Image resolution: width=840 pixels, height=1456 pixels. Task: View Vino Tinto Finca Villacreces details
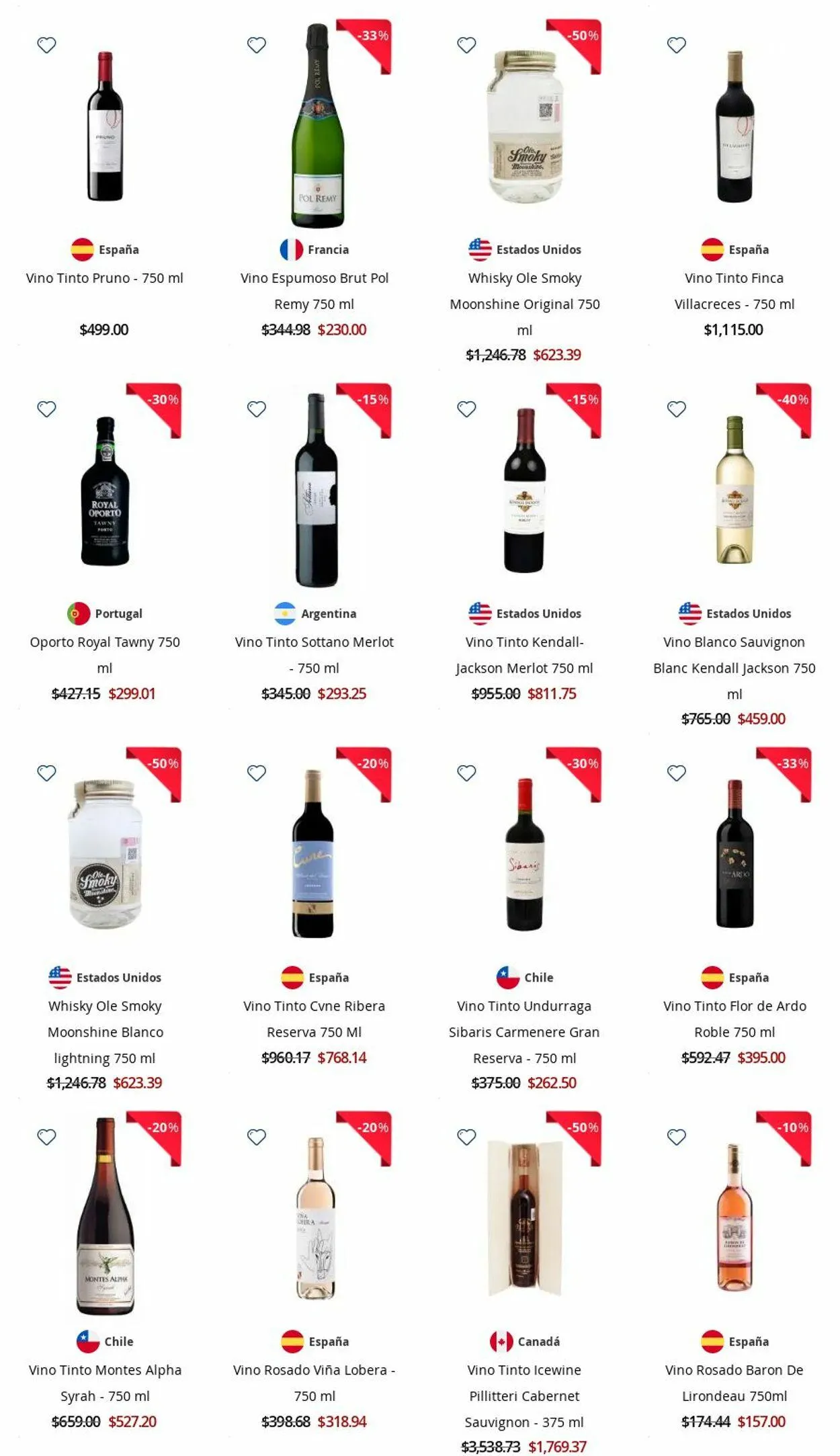tap(734, 290)
